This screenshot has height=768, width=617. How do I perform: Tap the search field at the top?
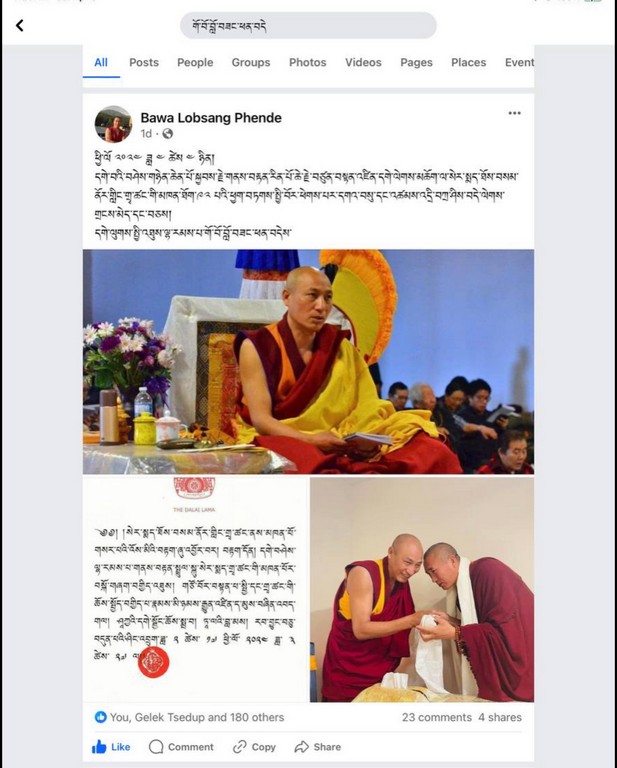coord(308,26)
